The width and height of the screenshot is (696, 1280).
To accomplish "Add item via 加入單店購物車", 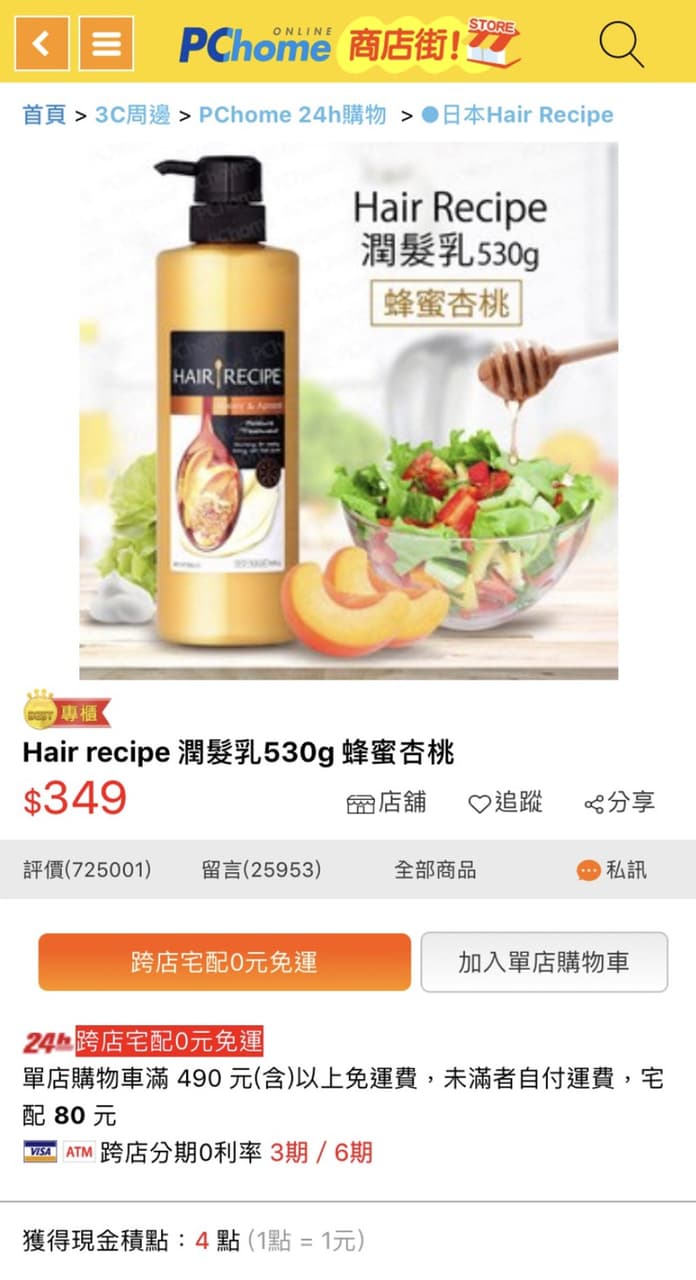I will coord(544,962).
